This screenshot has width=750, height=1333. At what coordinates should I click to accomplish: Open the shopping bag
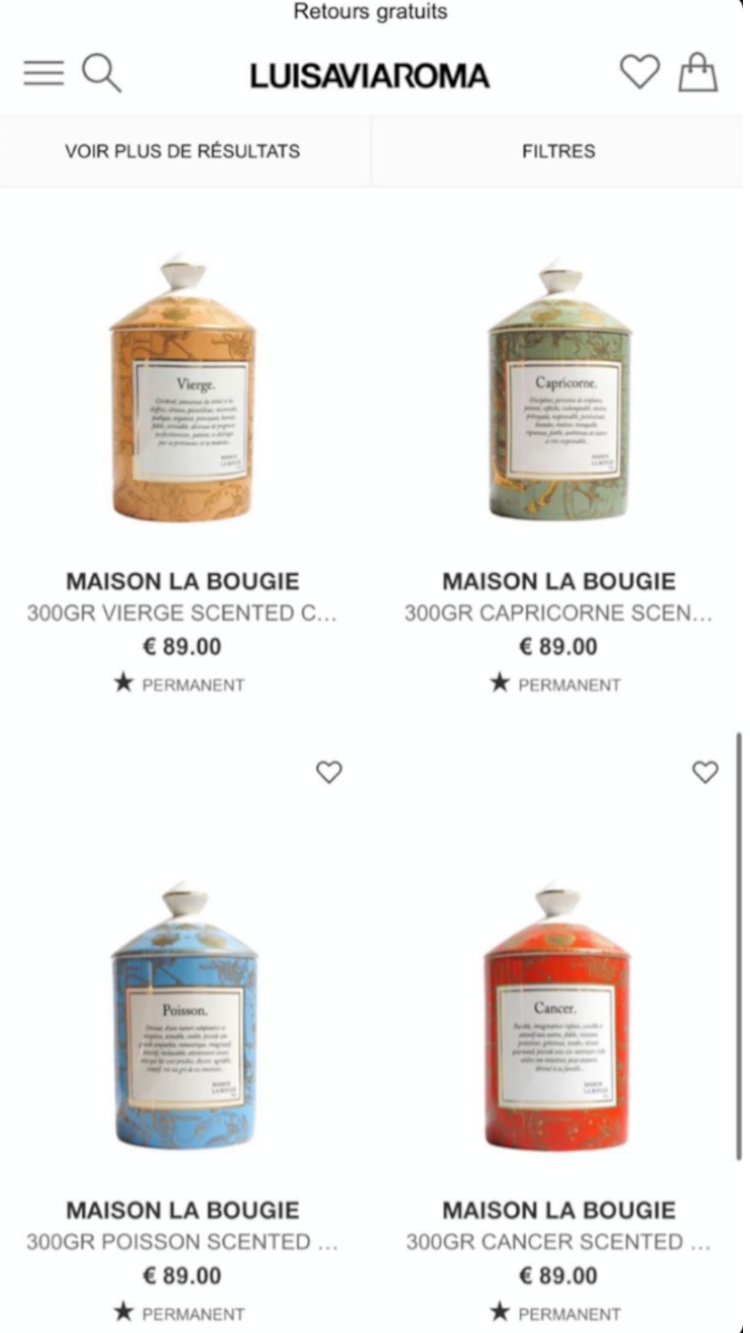point(698,73)
